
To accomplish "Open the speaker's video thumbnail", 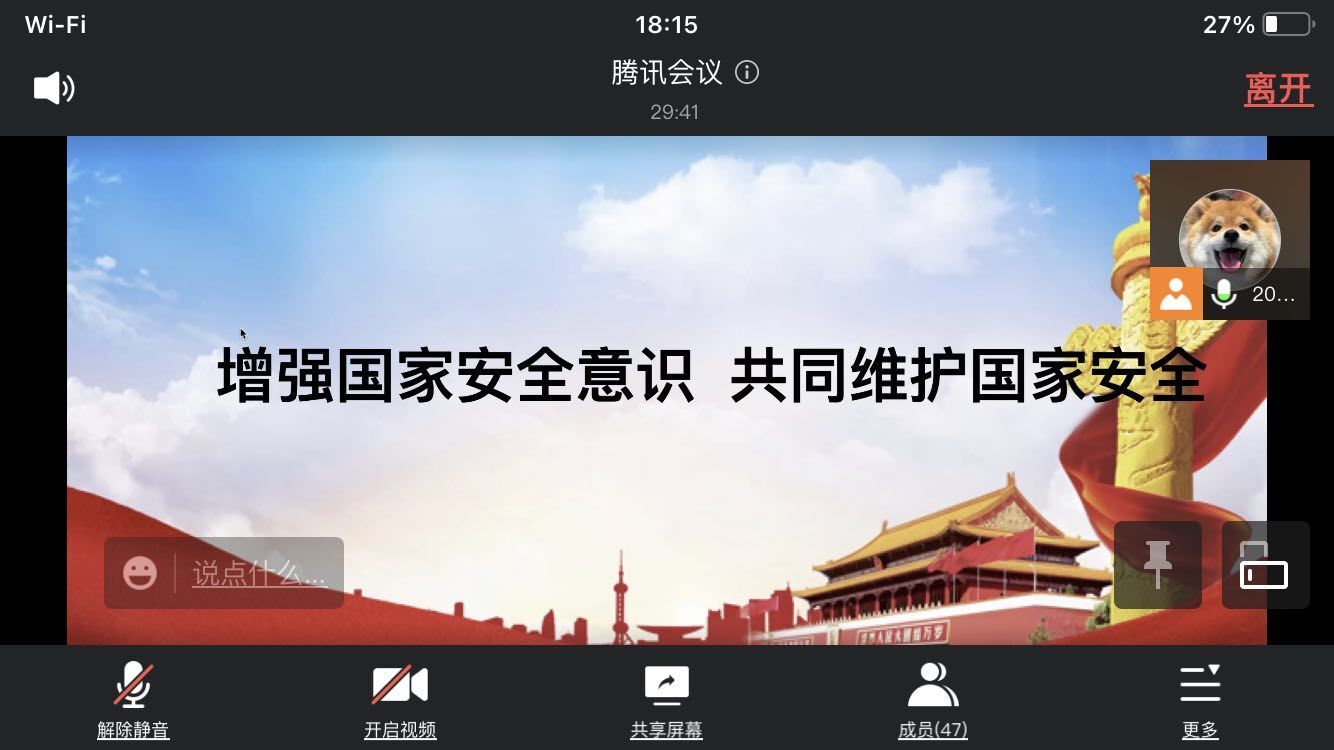I will [1229, 238].
